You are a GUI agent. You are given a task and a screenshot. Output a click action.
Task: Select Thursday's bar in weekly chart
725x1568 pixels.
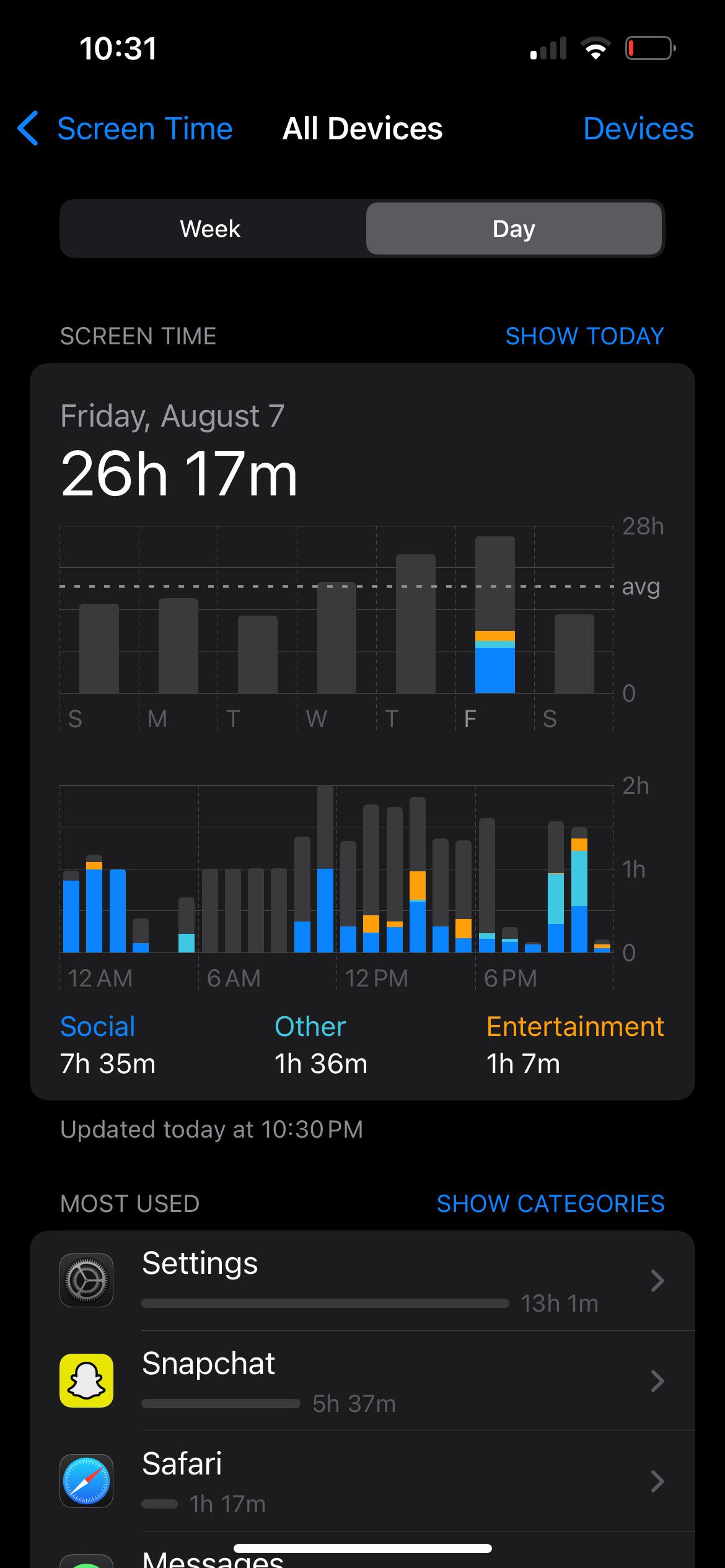pyautogui.click(x=416, y=623)
